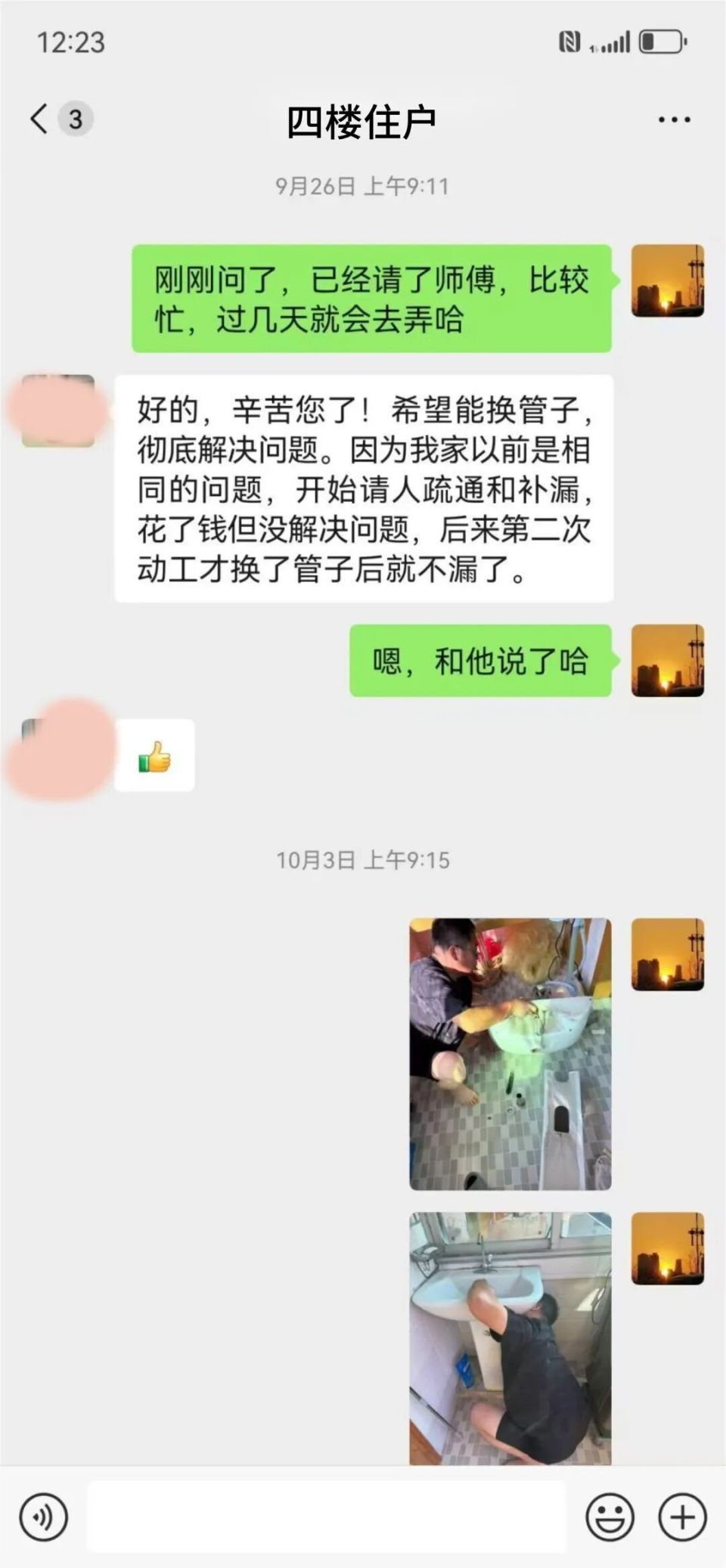Open chat settings via the three-dot icon

(x=673, y=118)
